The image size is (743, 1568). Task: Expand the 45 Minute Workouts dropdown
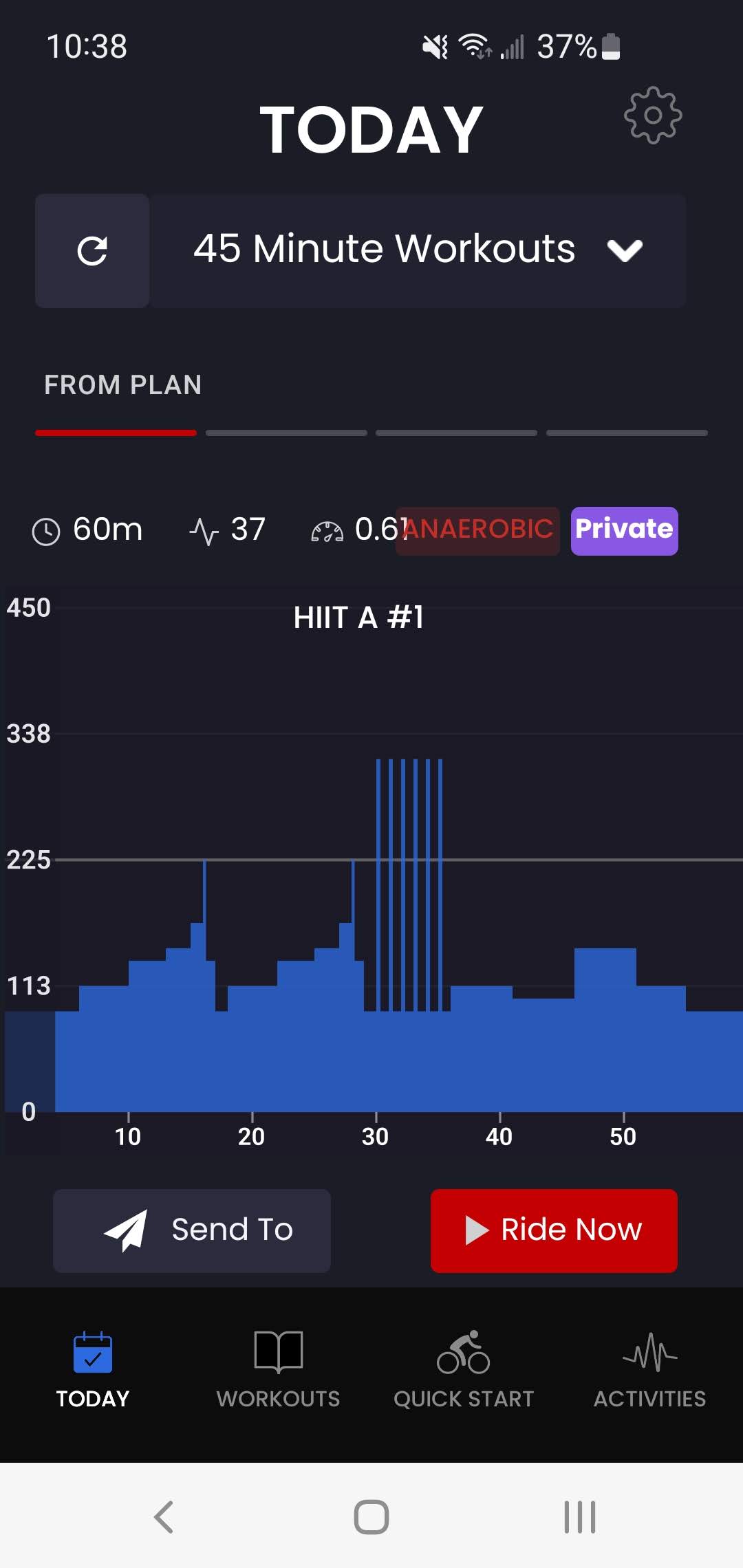tap(418, 250)
